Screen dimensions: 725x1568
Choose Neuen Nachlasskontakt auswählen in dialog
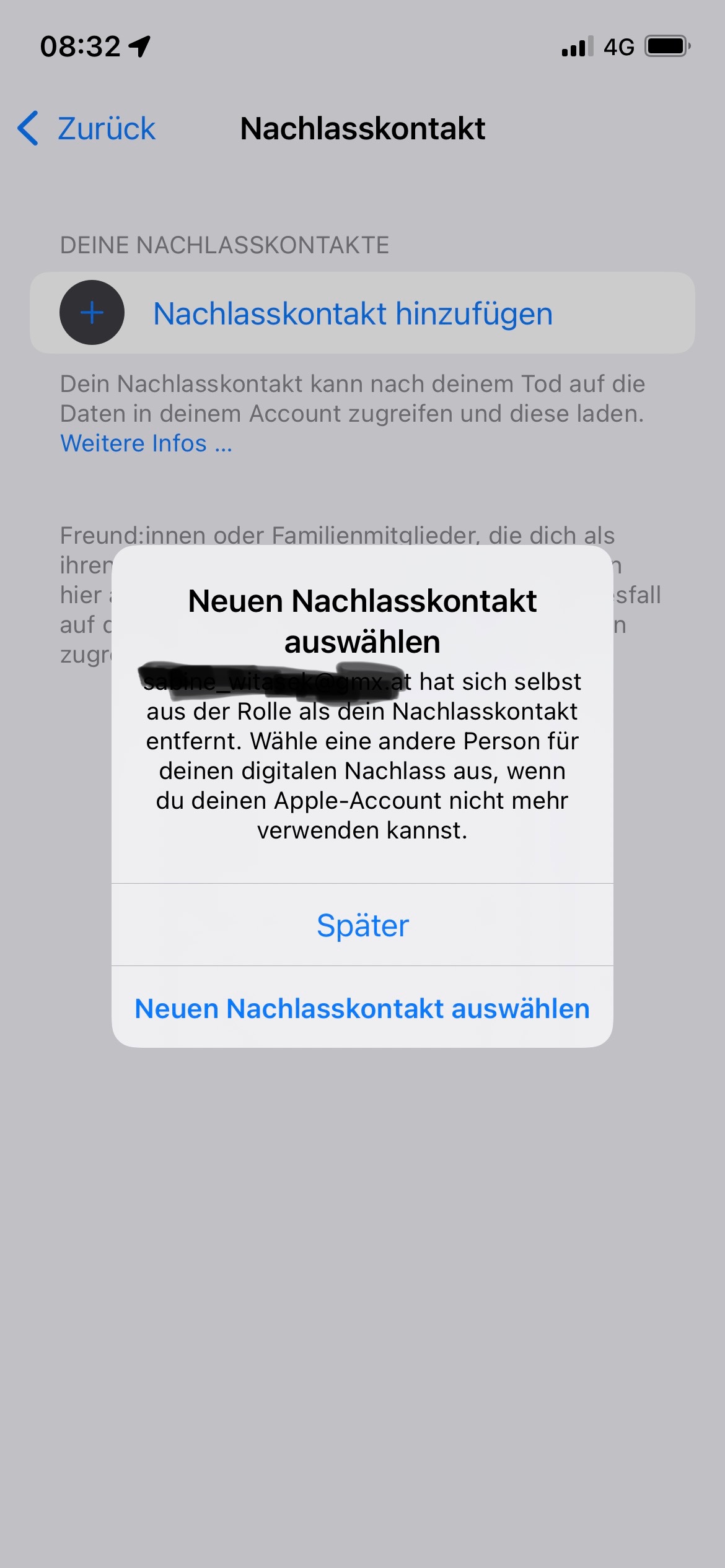coord(362,1008)
